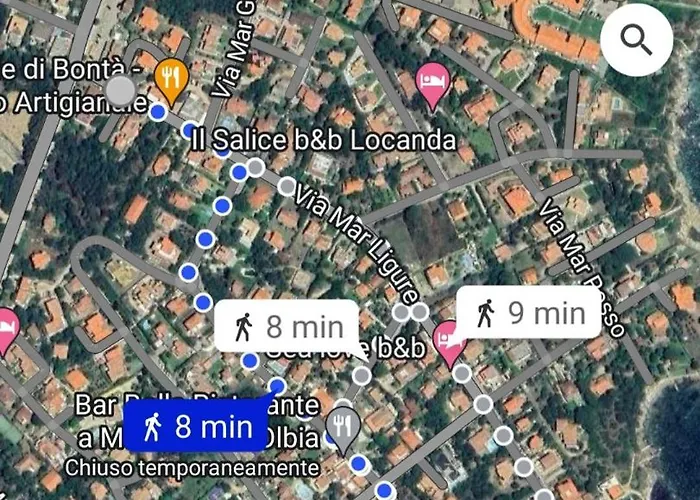Select the highlighted 8 min walking route

click(x=197, y=427)
